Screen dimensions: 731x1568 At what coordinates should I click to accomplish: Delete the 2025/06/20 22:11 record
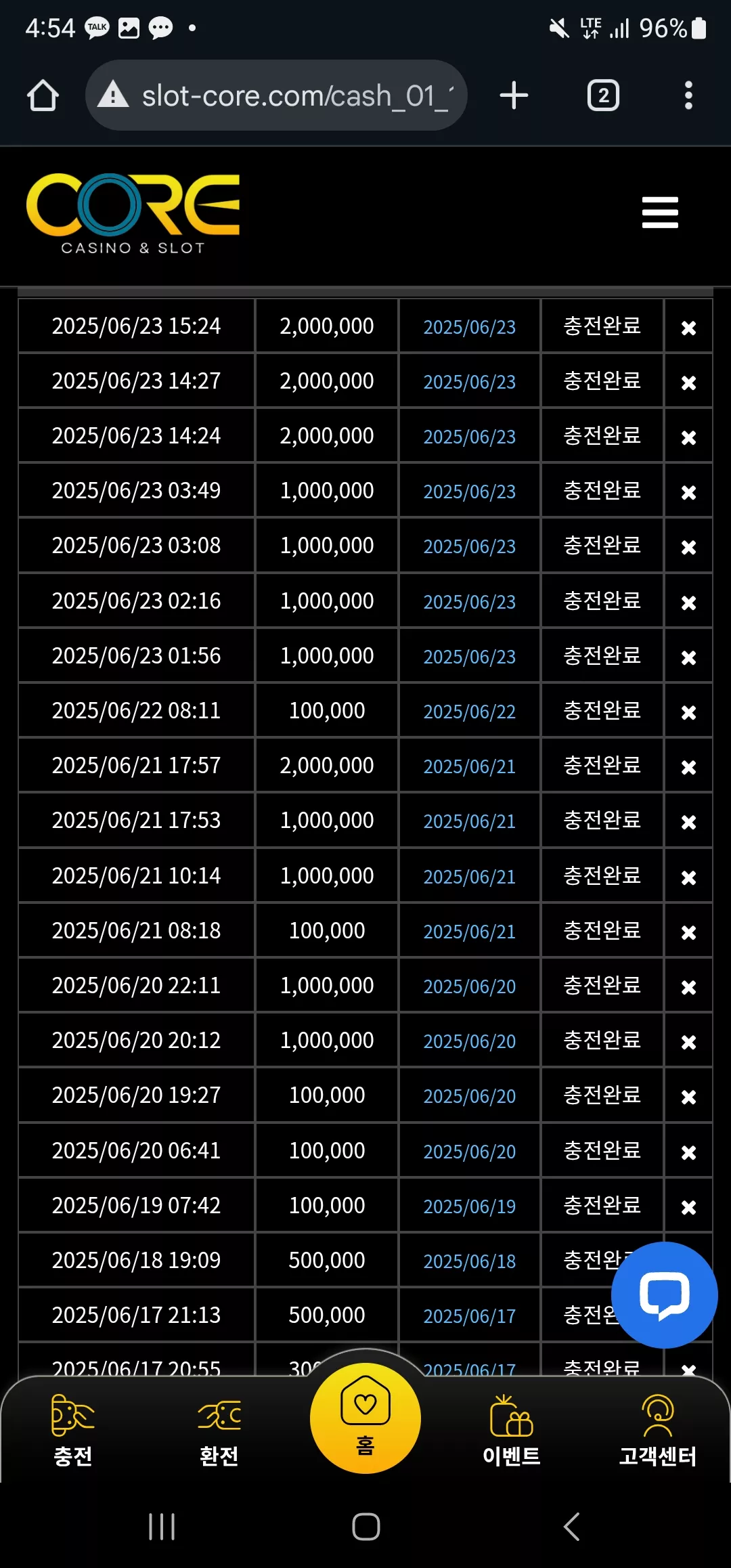pyautogui.click(x=688, y=987)
